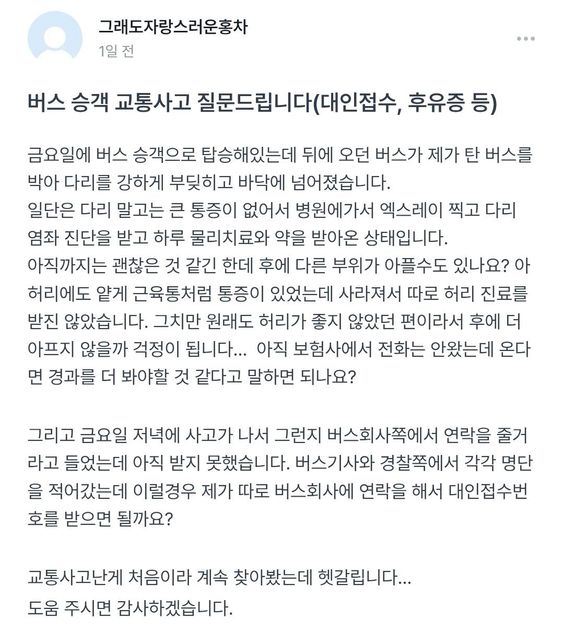Open the profile avatar of 그래도자랑스러운홍차
The width and height of the screenshot is (564, 644).
tap(55, 38)
